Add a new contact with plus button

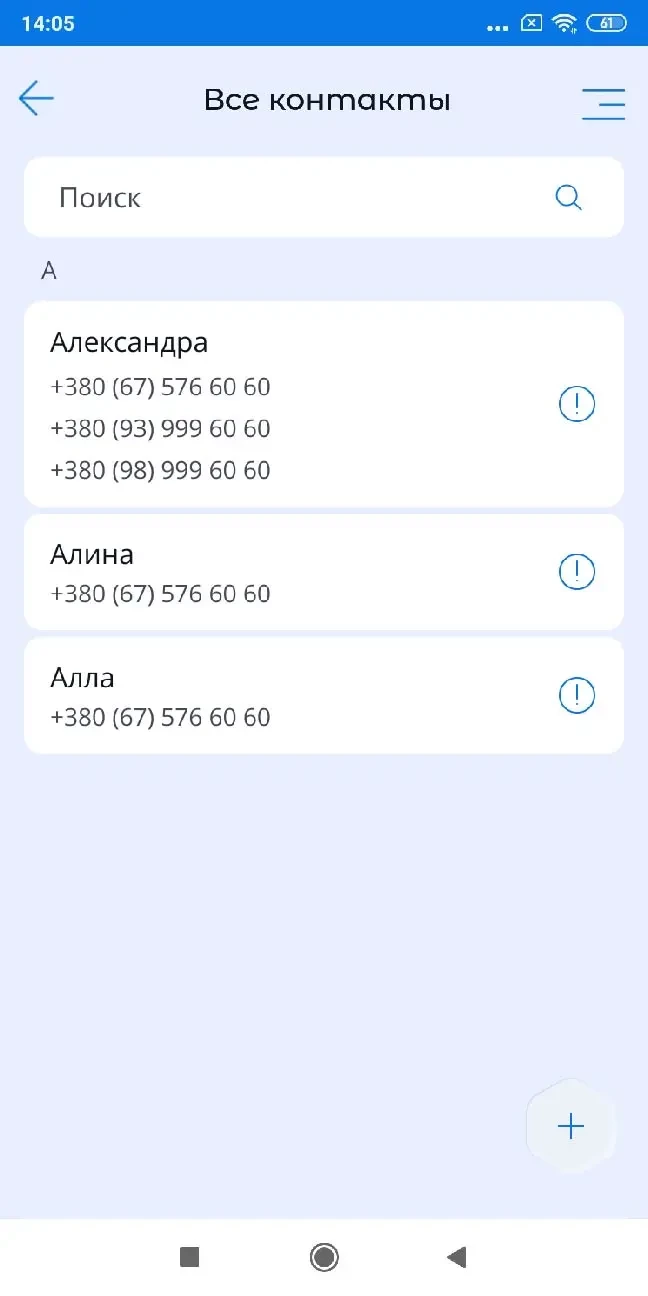point(571,1127)
